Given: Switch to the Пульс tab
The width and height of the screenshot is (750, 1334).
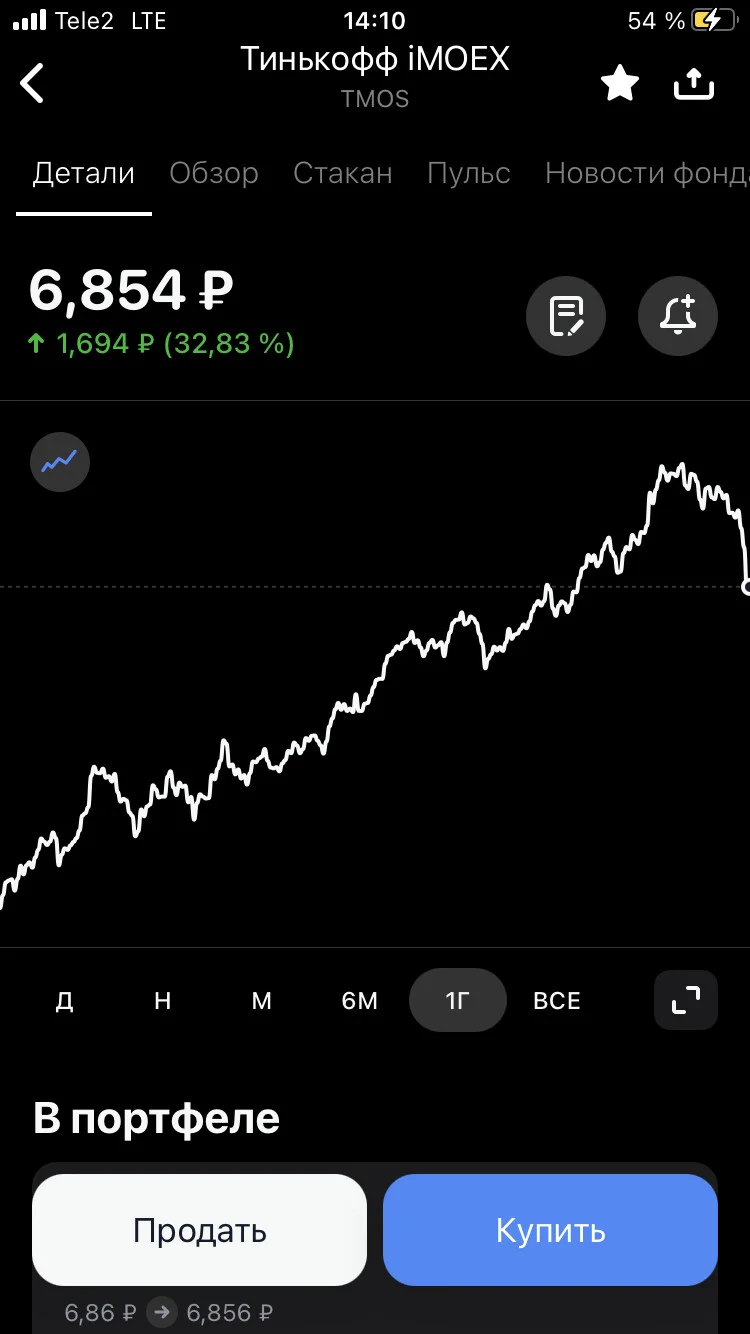Looking at the screenshot, I should pyautogui.click(x=469, y=173).
